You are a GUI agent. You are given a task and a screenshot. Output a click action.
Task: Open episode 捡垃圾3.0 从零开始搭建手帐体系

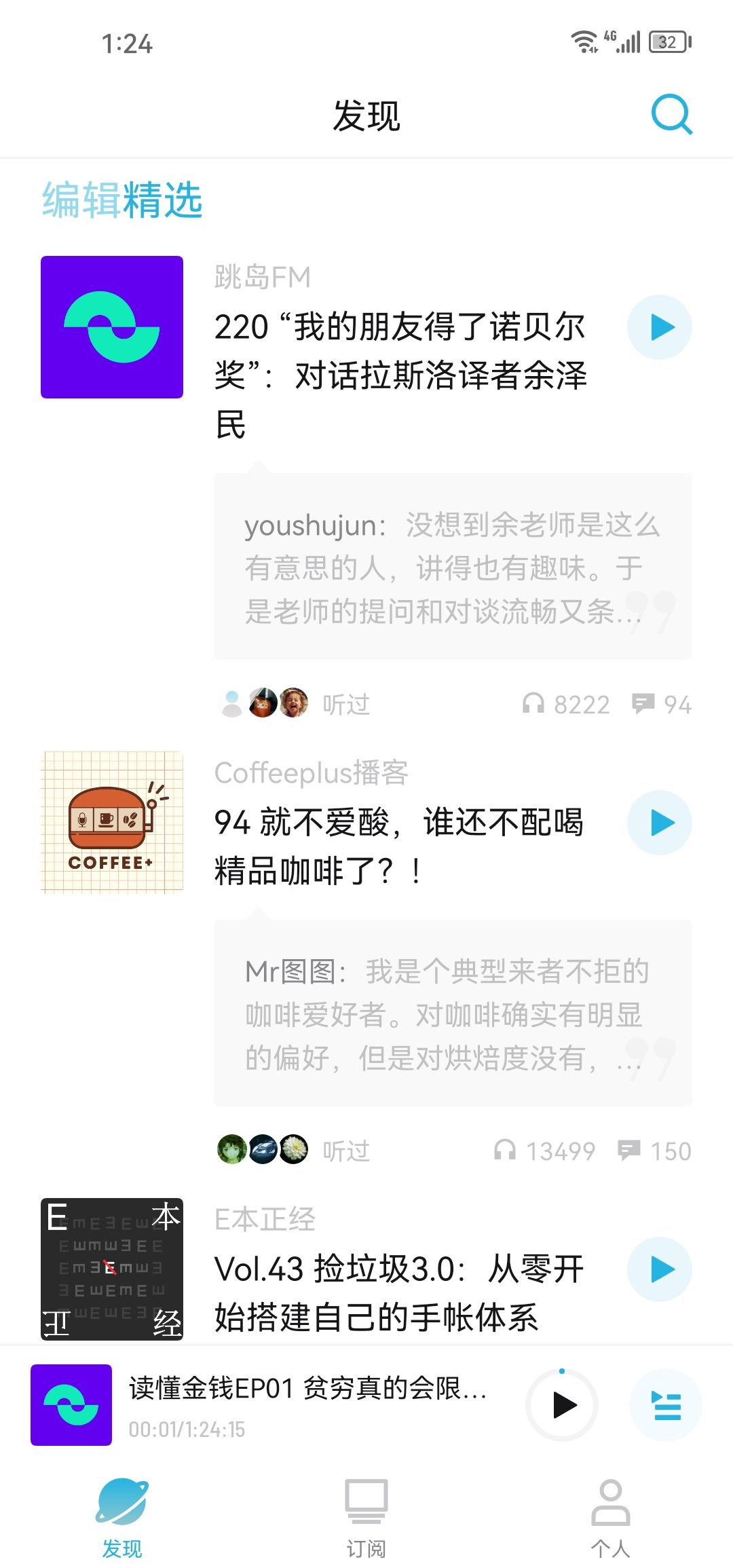coord(399,1293)
